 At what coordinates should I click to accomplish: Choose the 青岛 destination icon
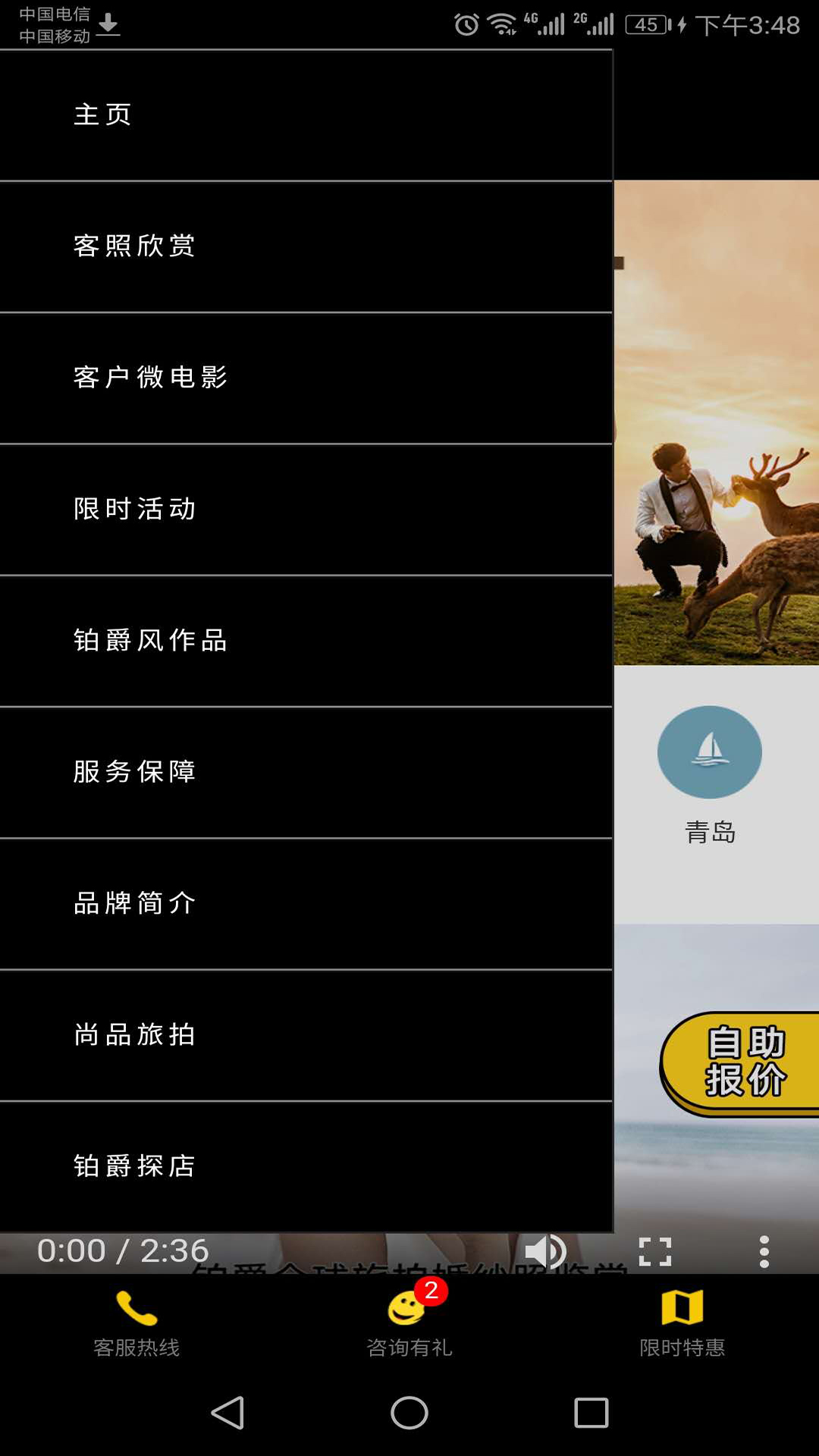pos(710,753)
